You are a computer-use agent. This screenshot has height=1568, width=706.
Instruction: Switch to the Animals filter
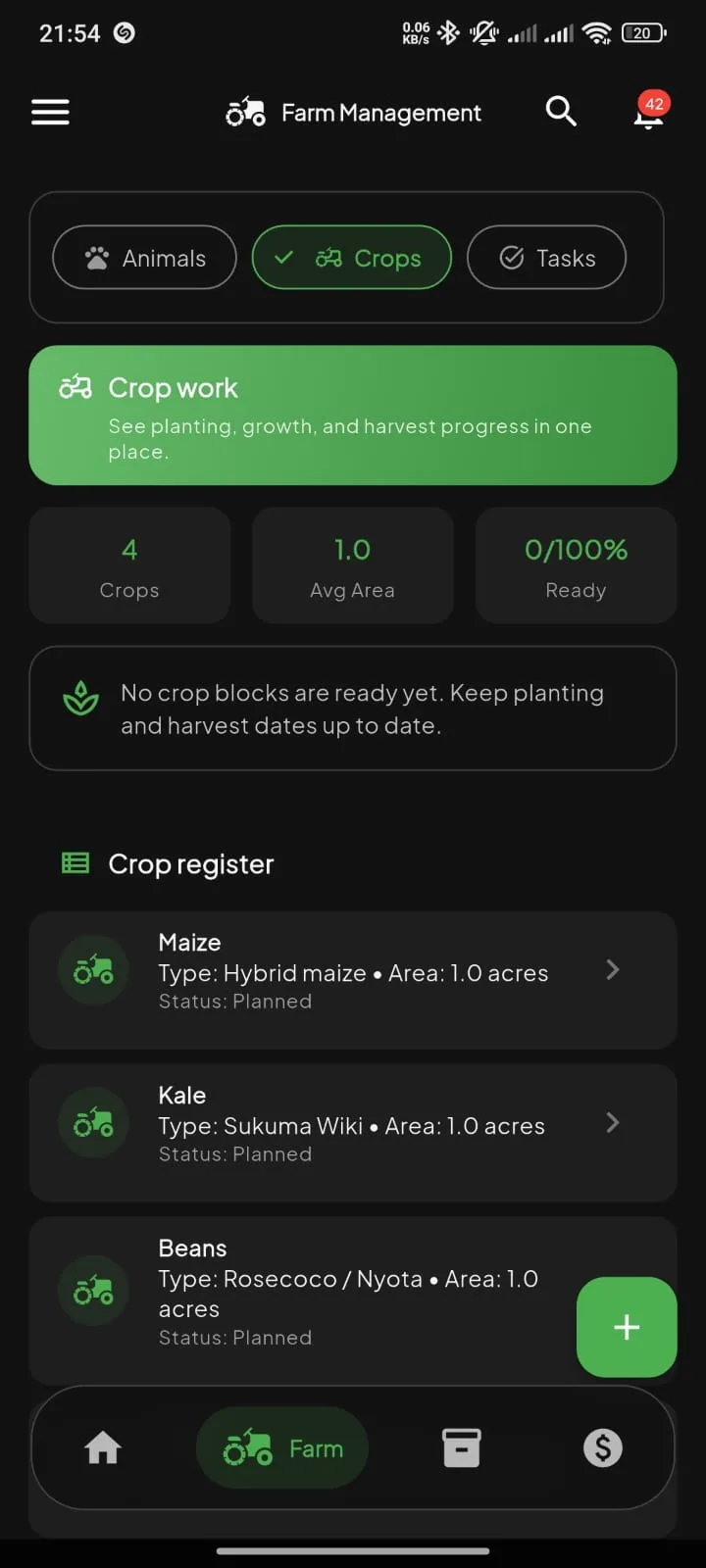(x=143, y=258)
